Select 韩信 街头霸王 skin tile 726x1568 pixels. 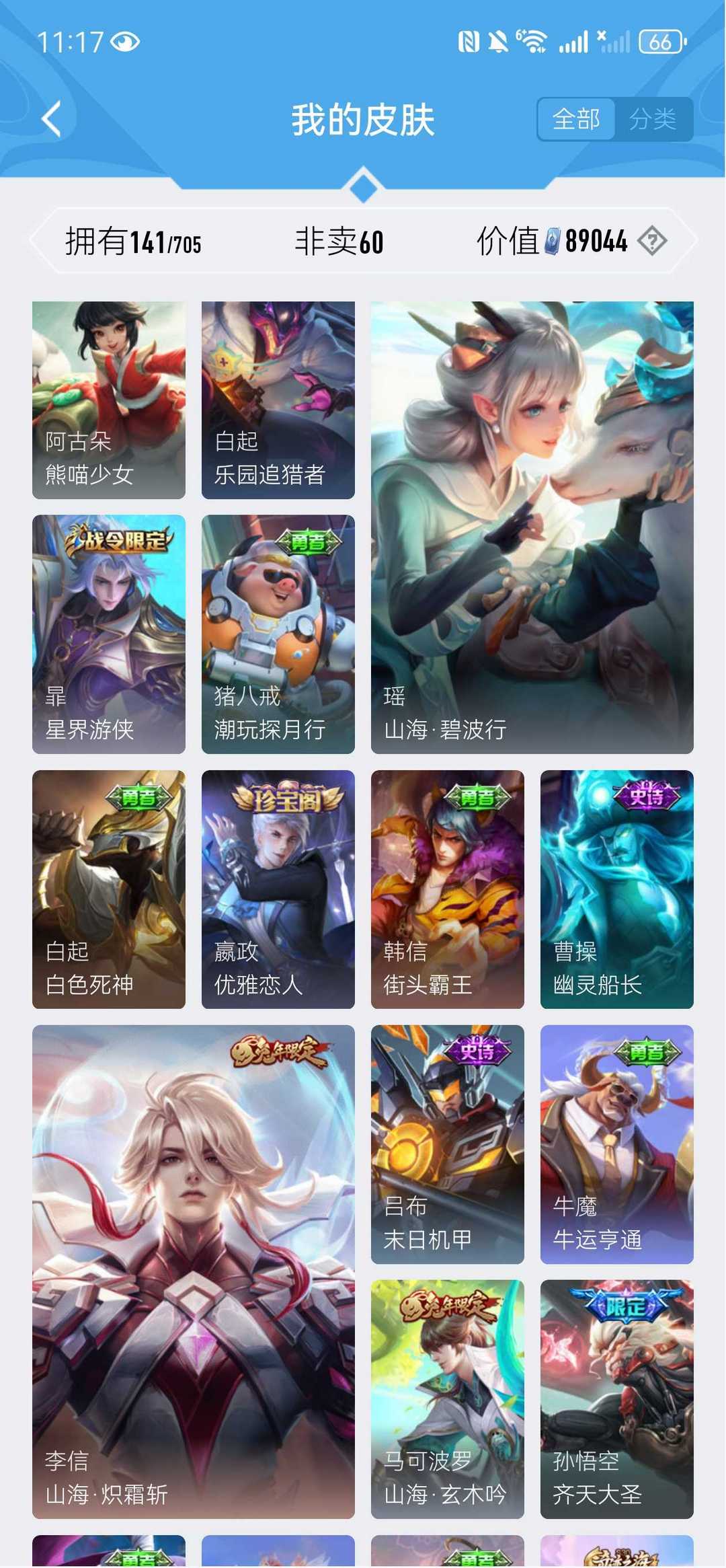[x=448, y=889]
